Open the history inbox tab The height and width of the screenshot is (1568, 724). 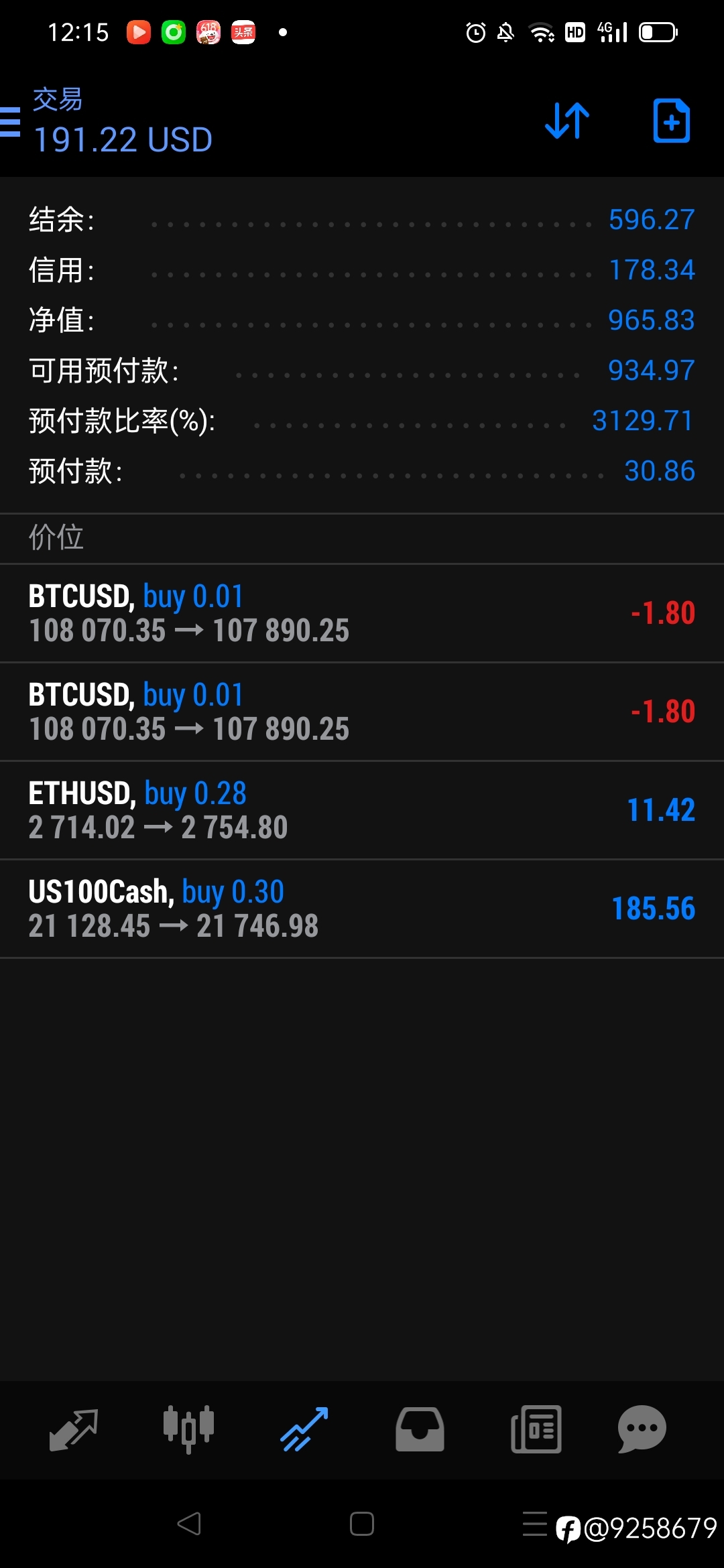(x=420, y=1429)
